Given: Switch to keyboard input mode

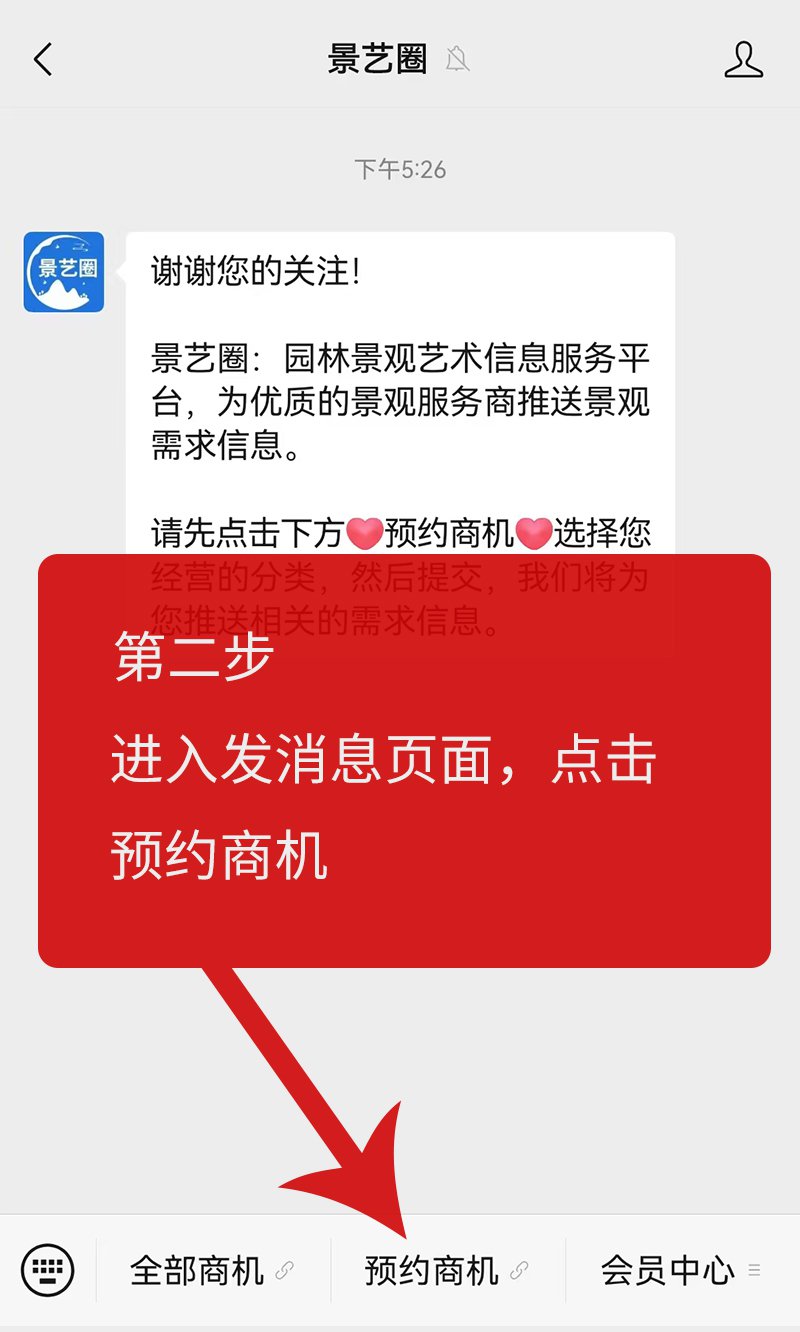Looking at the screenshot, I should (x=48, y=1270).
